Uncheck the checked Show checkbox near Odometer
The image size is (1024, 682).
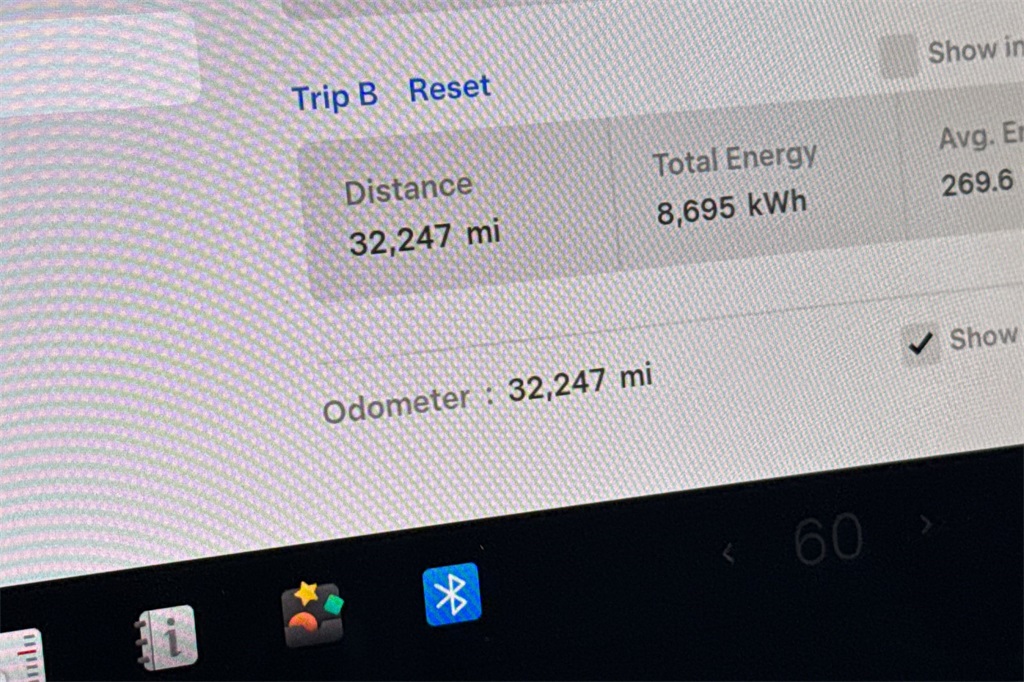pyautogui.click(x=920, y=345)
